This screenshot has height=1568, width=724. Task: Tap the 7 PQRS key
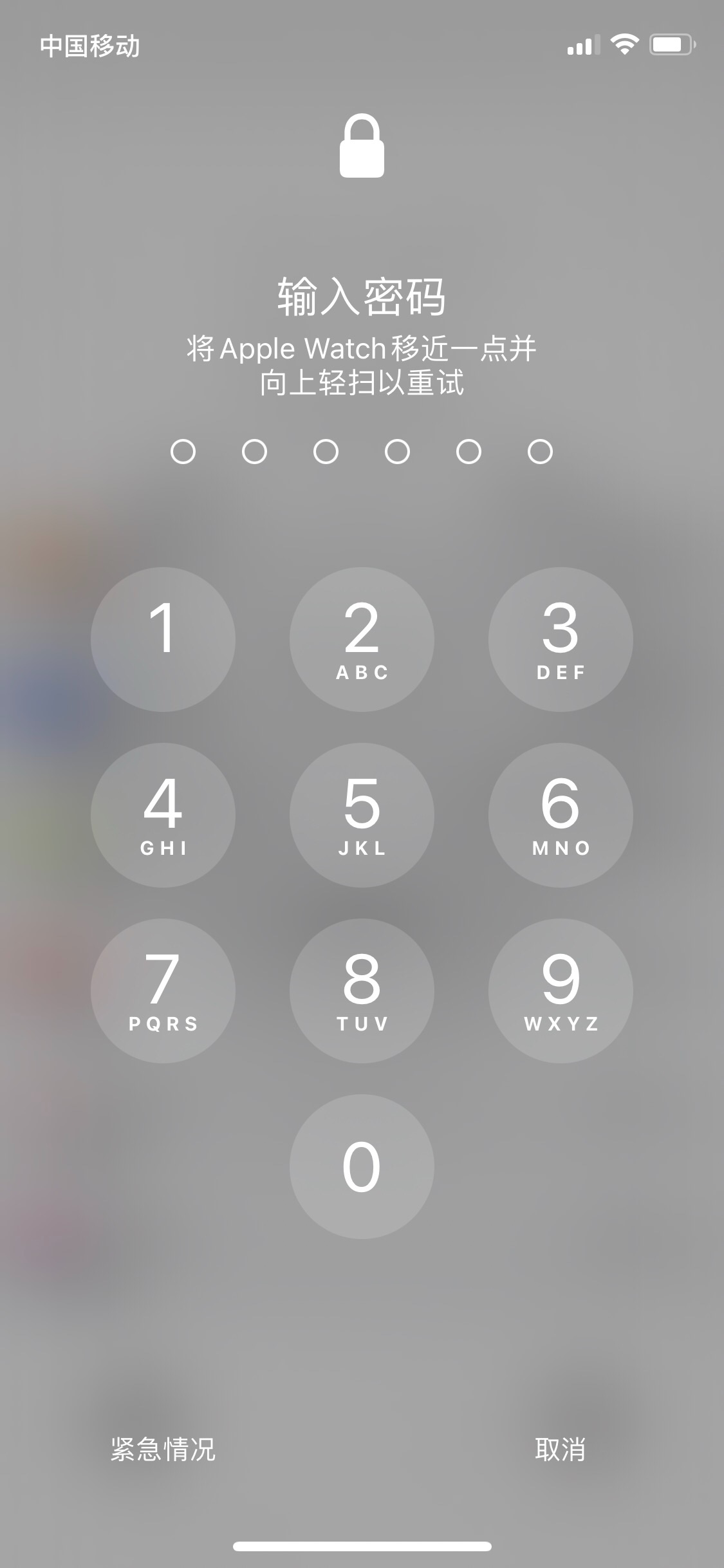pyautogui.click(x=163, y=990)
